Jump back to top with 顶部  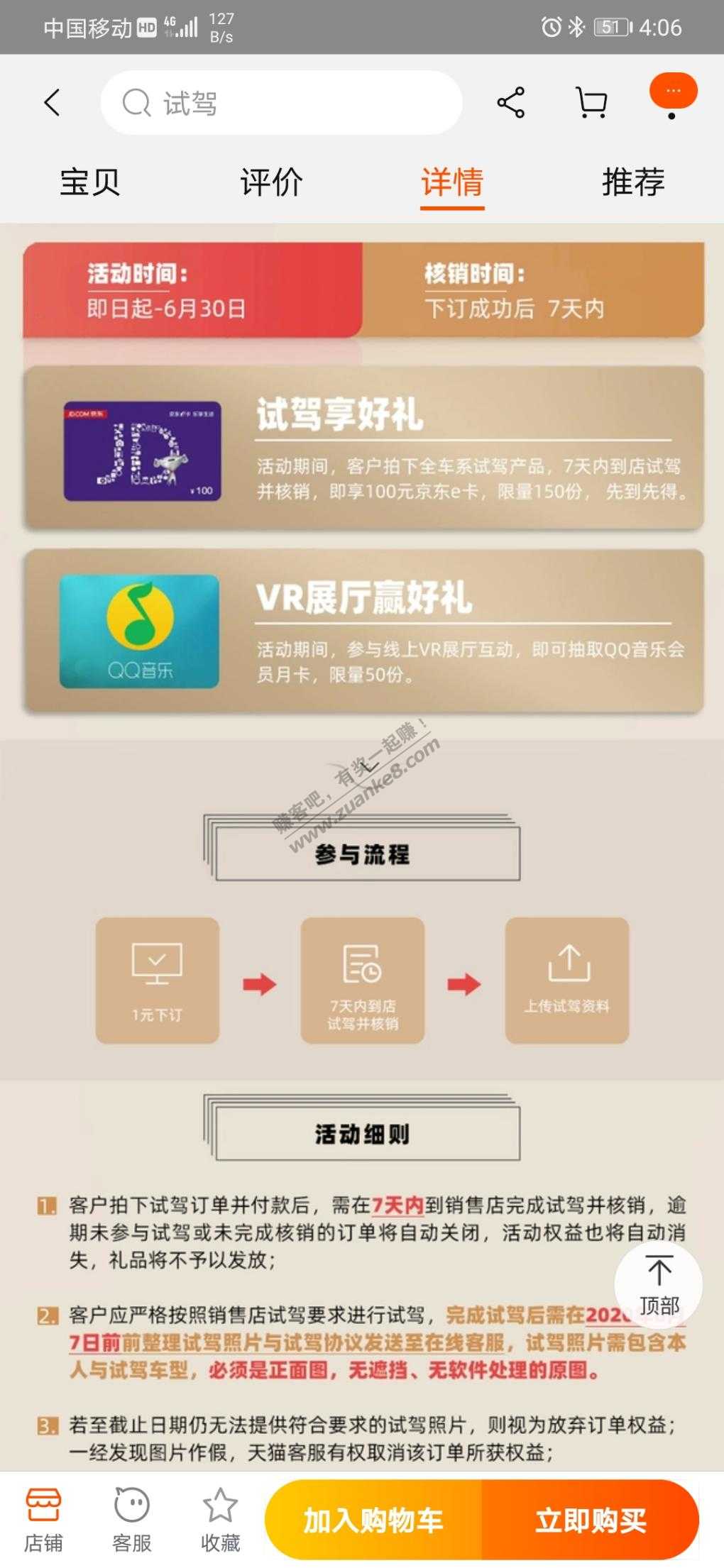(659, 1285)
